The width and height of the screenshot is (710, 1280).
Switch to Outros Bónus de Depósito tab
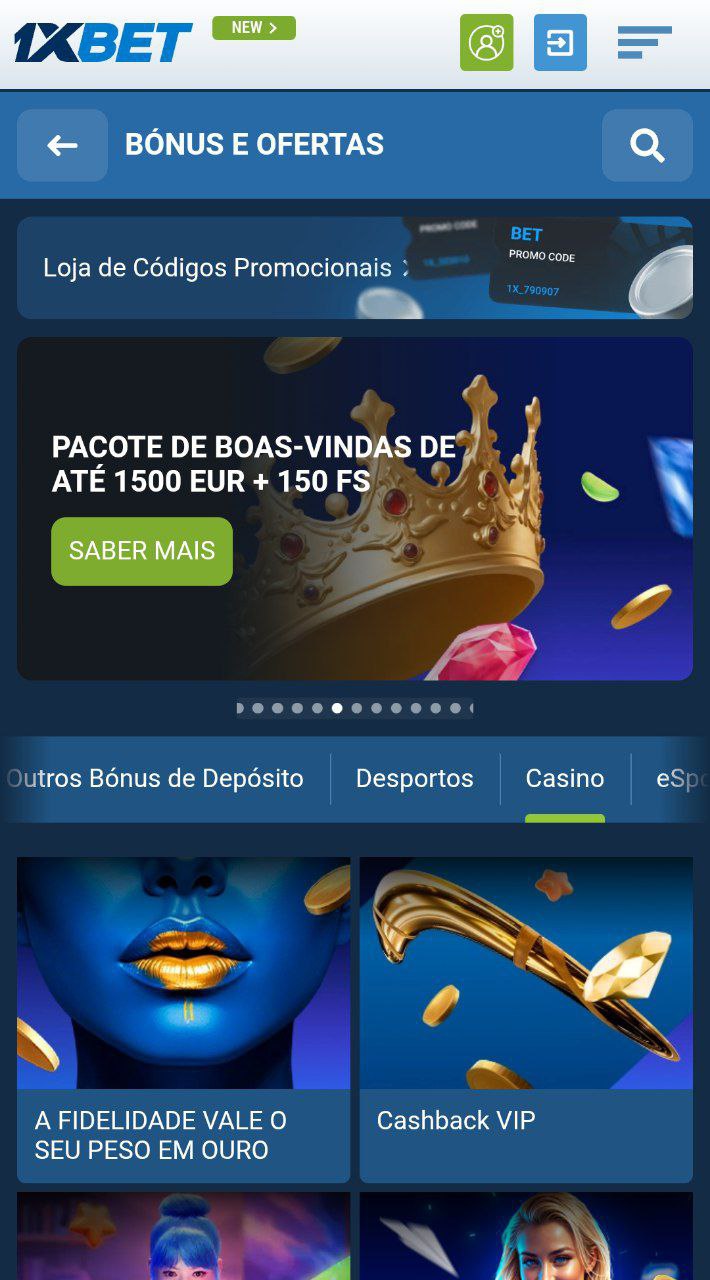point(156,778)
